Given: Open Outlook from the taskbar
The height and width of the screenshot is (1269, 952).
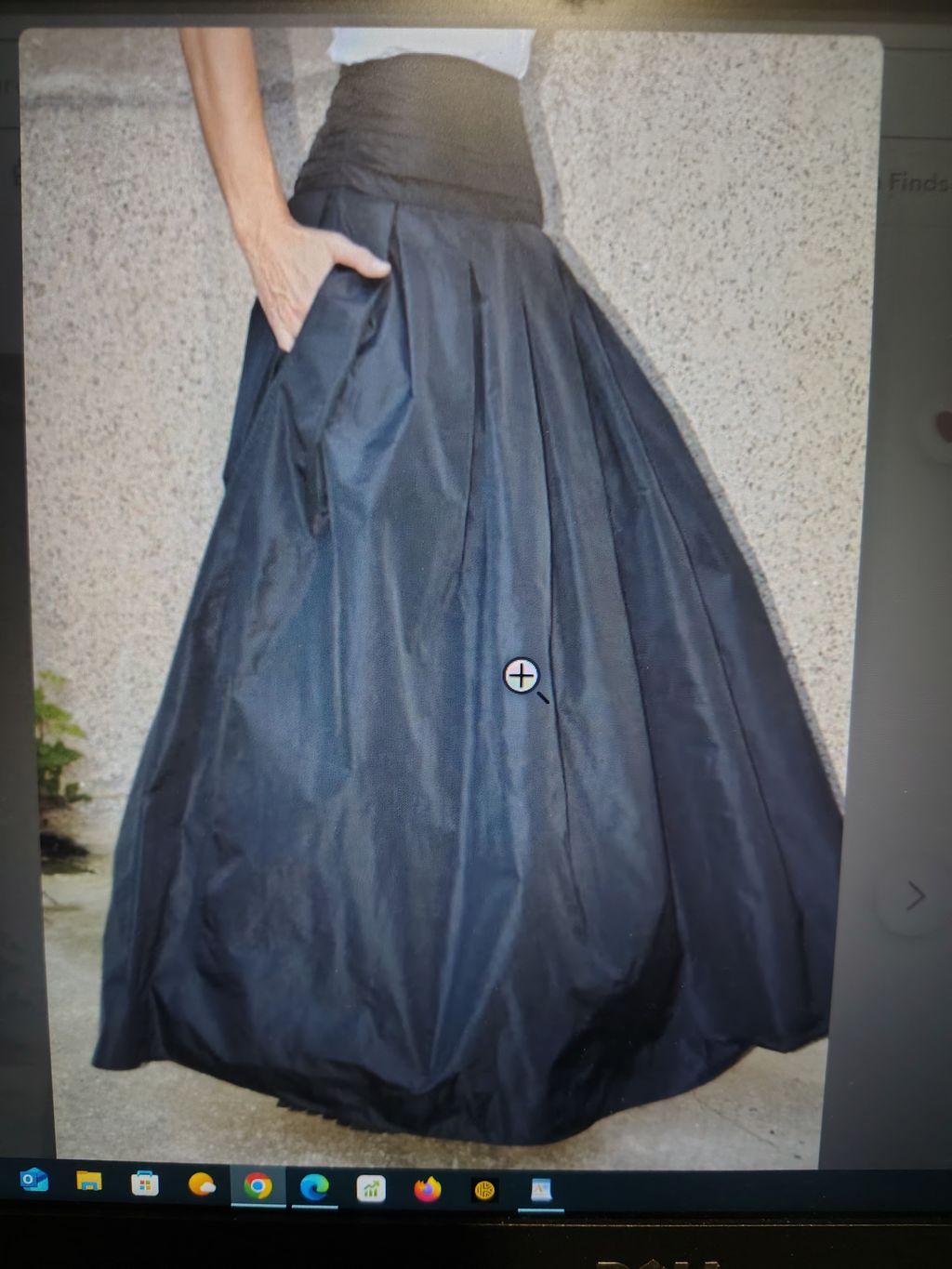Looking at the screenshot, I should coord(34,1181).
